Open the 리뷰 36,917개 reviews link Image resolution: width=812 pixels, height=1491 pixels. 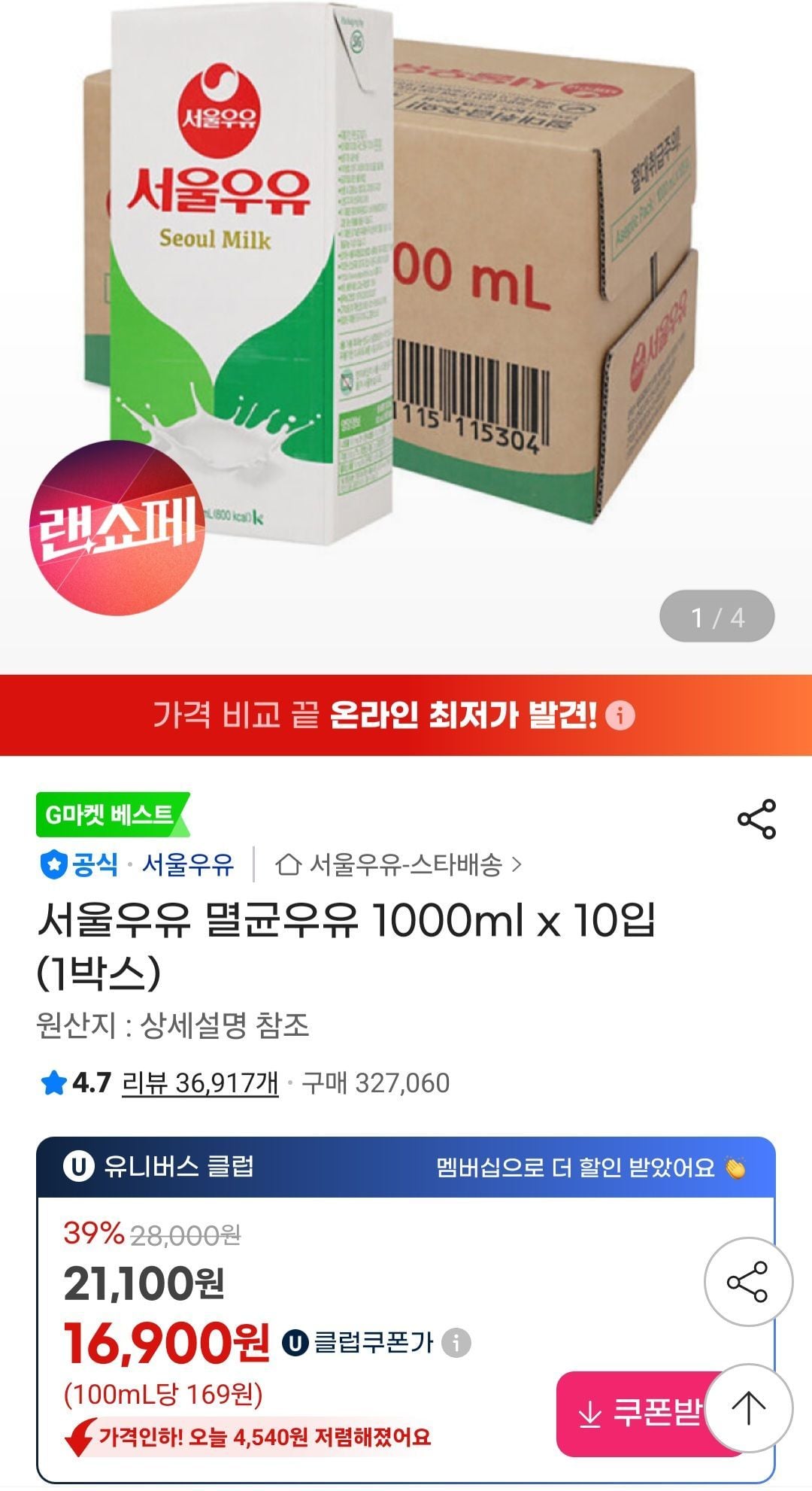tap(200, 1083)
